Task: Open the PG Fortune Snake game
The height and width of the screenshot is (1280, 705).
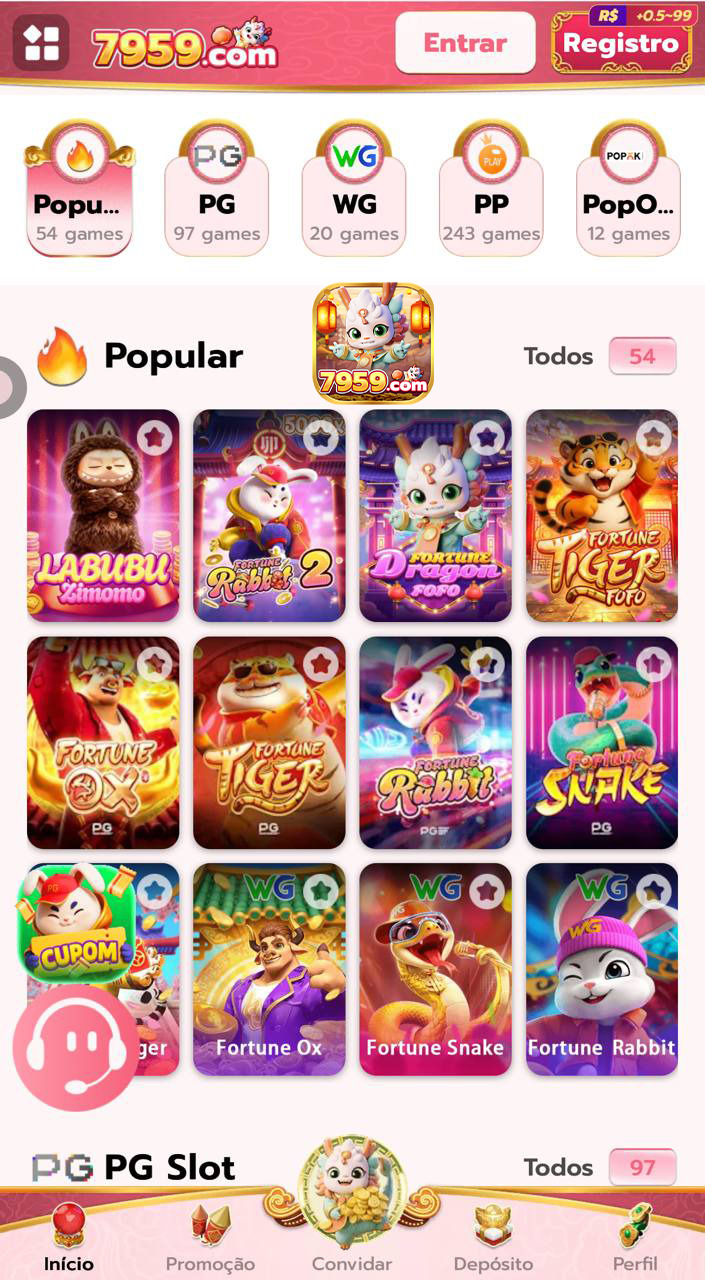Action: pyautogui.click(x=601, y=745)
